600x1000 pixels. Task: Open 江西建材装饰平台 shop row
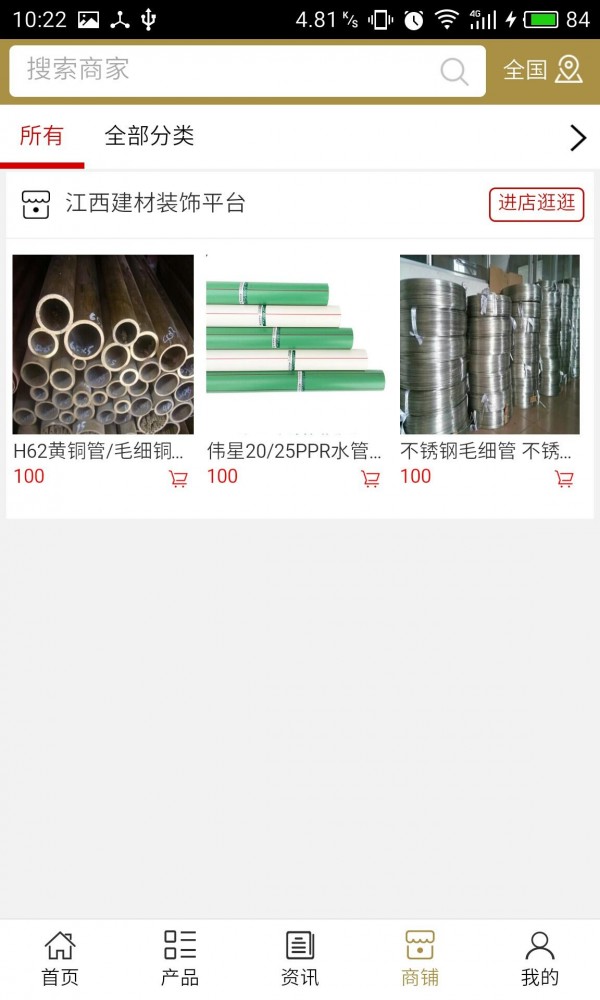point(155,204)
